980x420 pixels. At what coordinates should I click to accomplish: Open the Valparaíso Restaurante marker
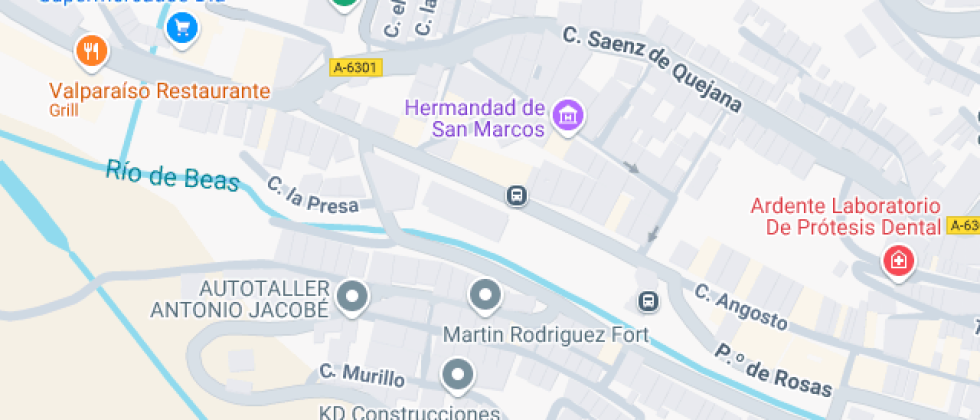tap(92, 50)
